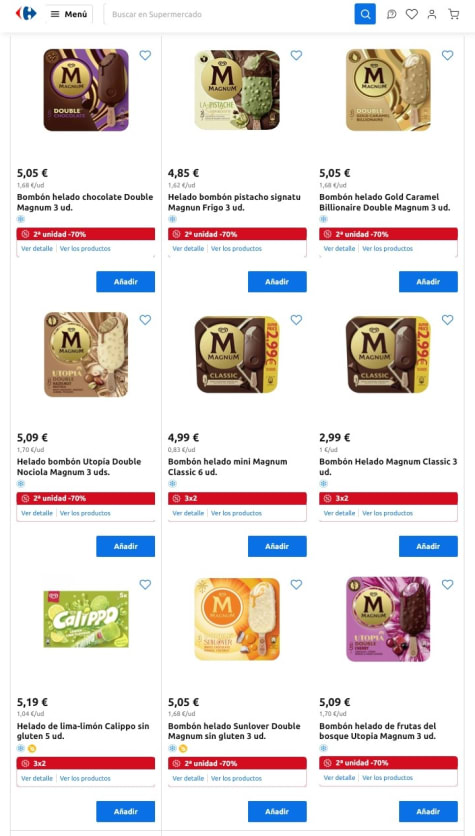Screen dimensions: 475x836
Task: Open Ver detalle for frutas del bosque Utopia
Action: (339, 778)
